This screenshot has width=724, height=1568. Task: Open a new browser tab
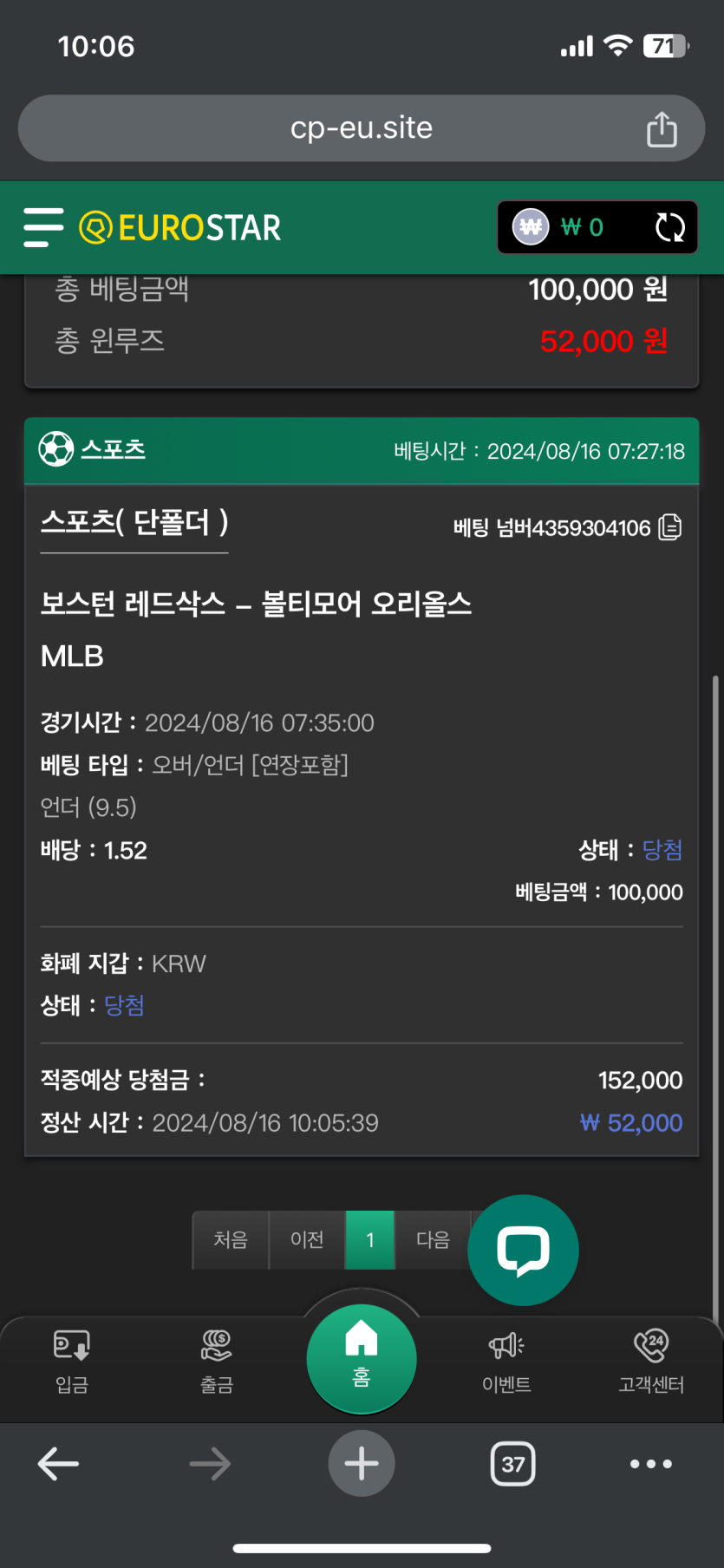[x=362, y=1464]
